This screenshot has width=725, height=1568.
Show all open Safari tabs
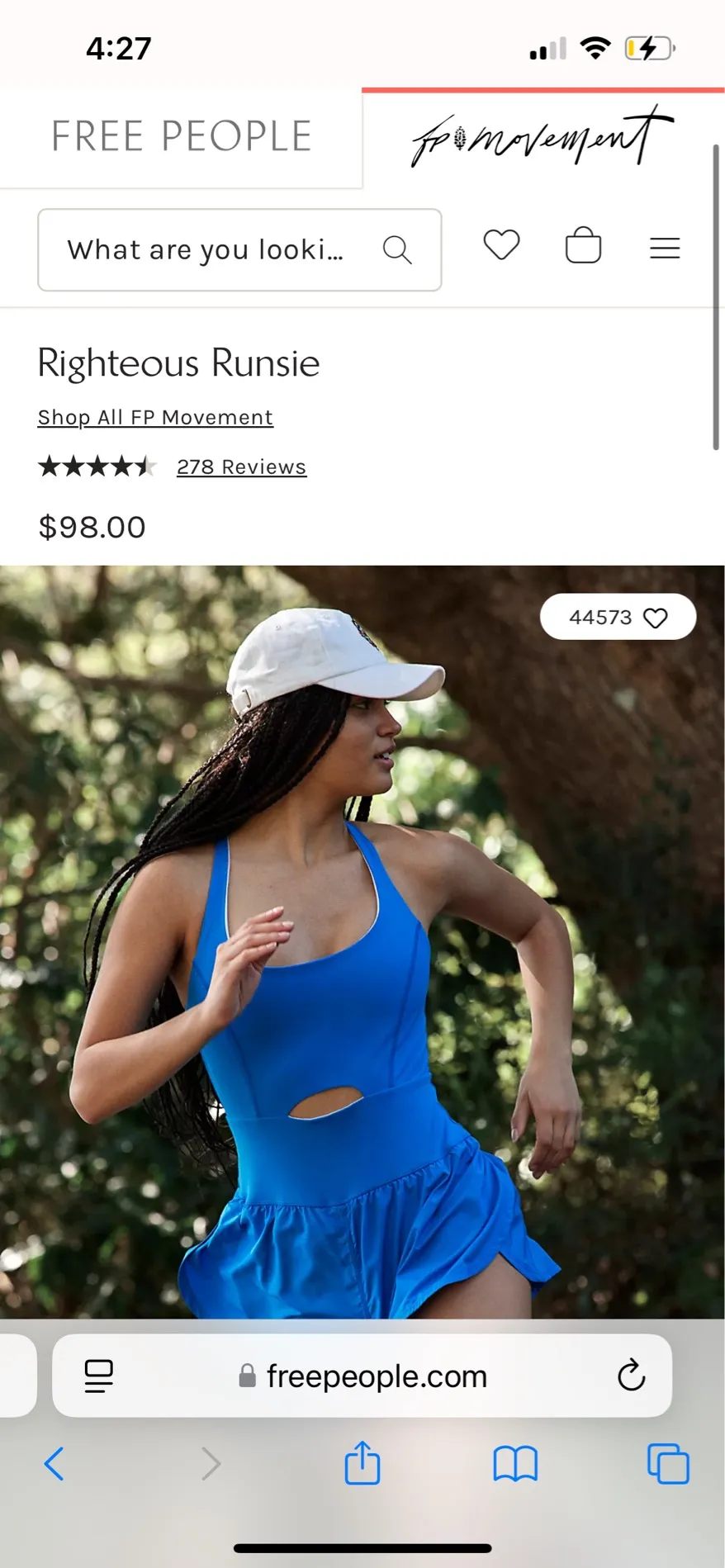click(669, 1463)
